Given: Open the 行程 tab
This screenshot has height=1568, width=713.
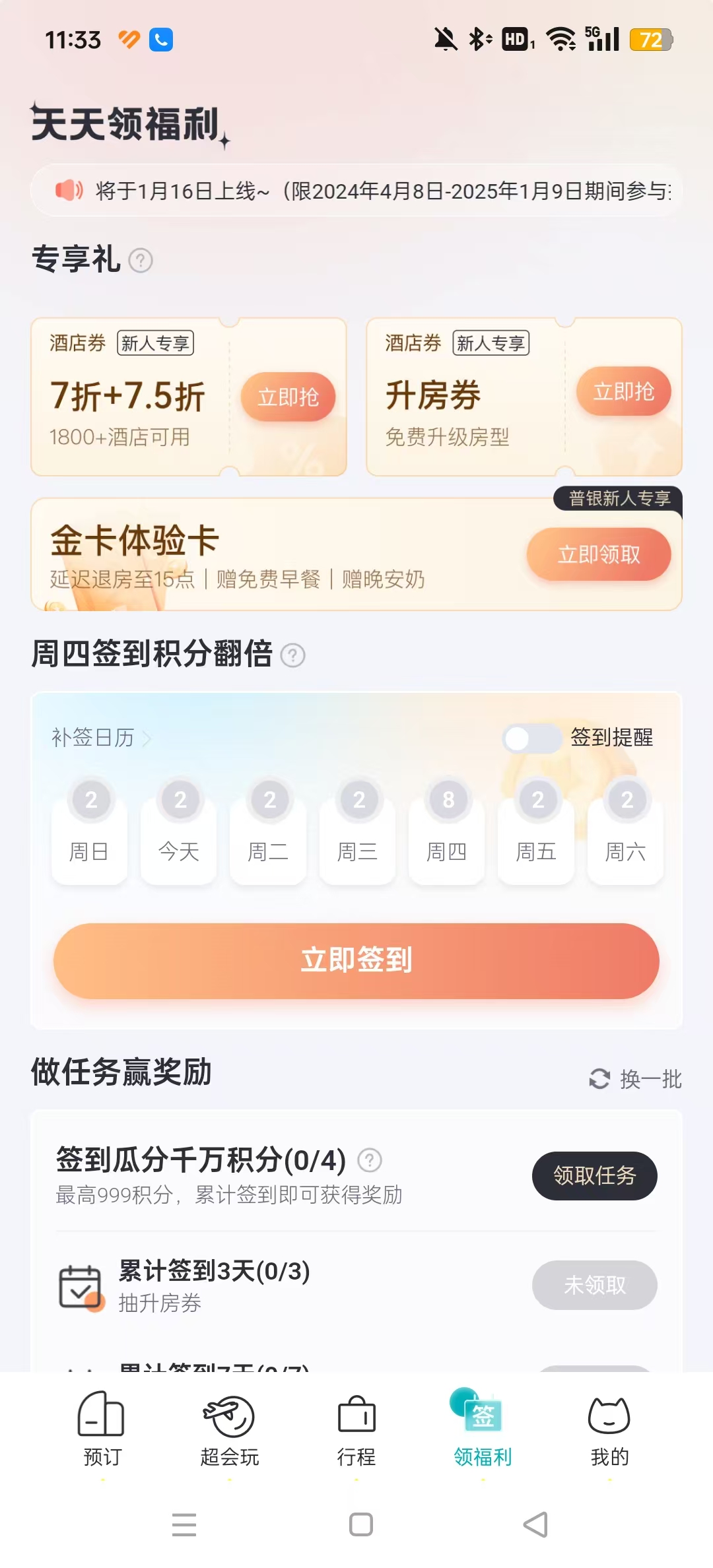Looking at the screenshot, I should click(356, 1429).
